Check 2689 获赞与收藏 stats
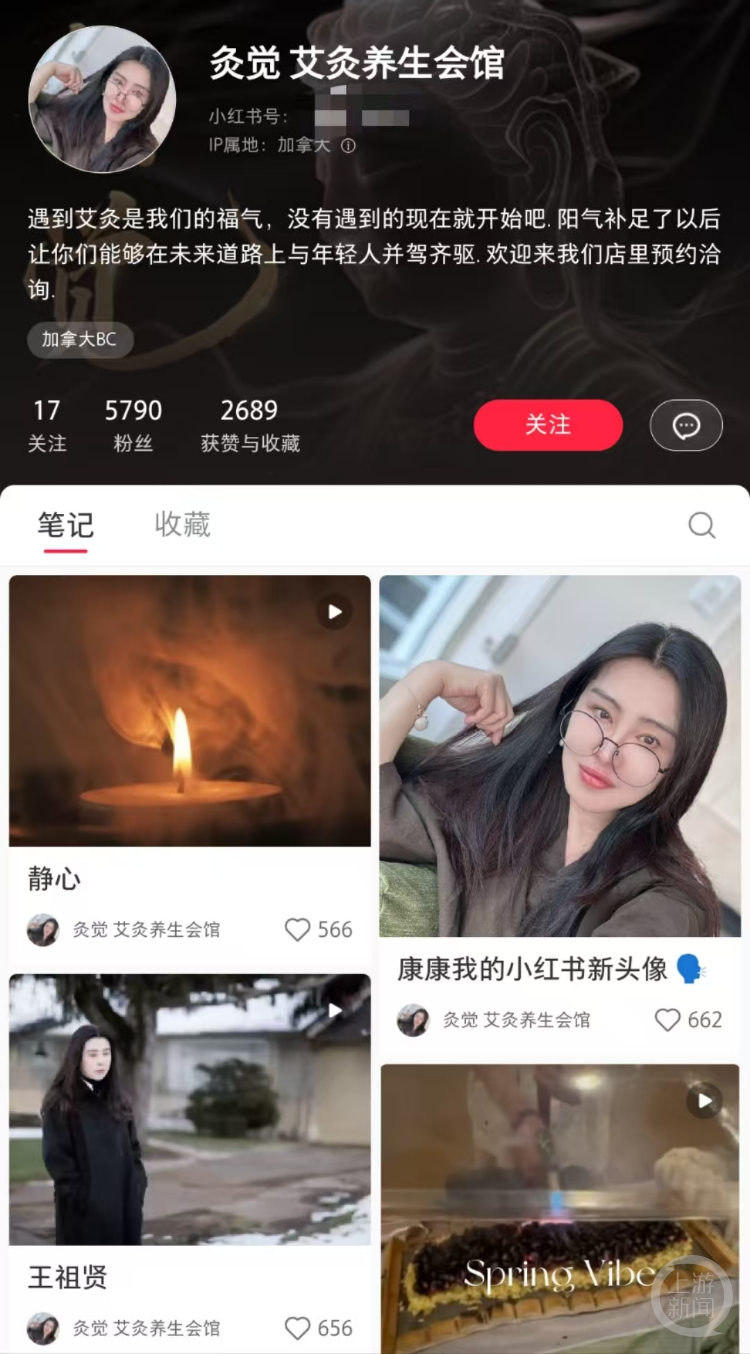 coord(249,424)
